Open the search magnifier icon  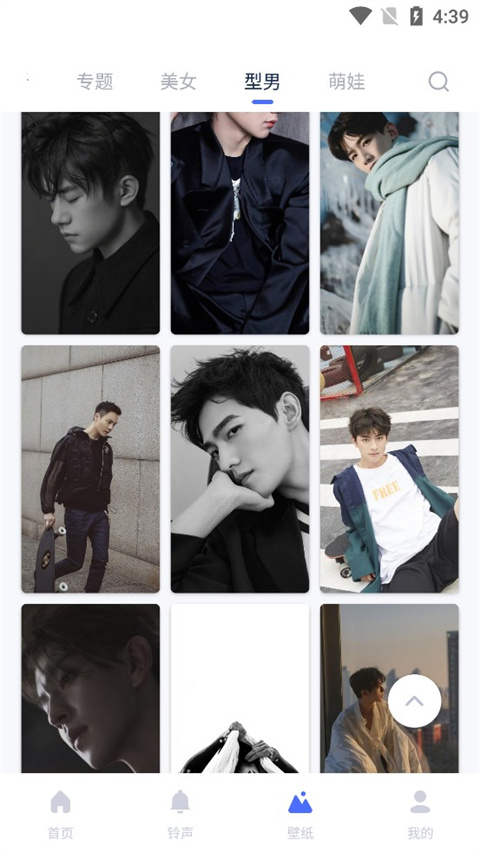(439, 82)
